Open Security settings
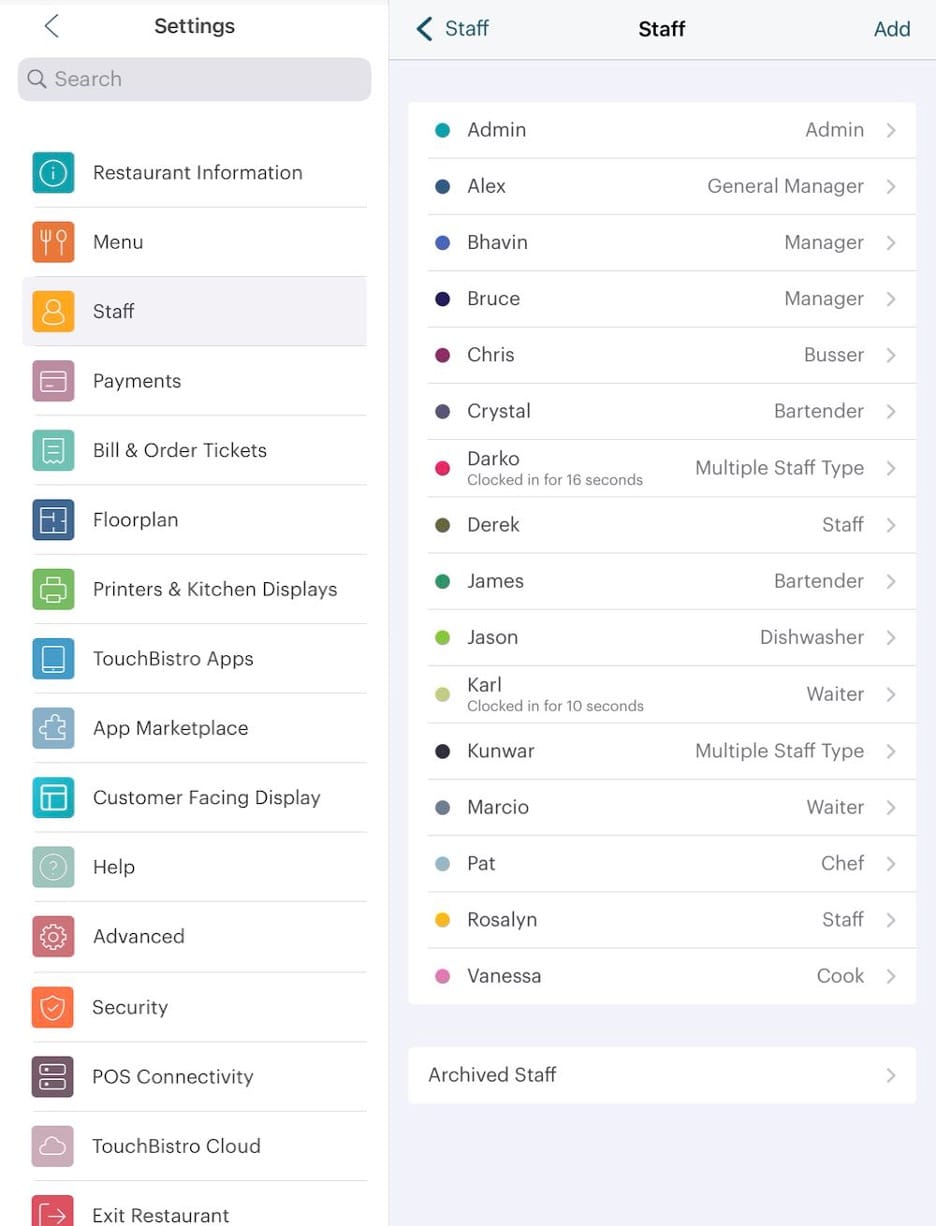 tap(130, 1007)
